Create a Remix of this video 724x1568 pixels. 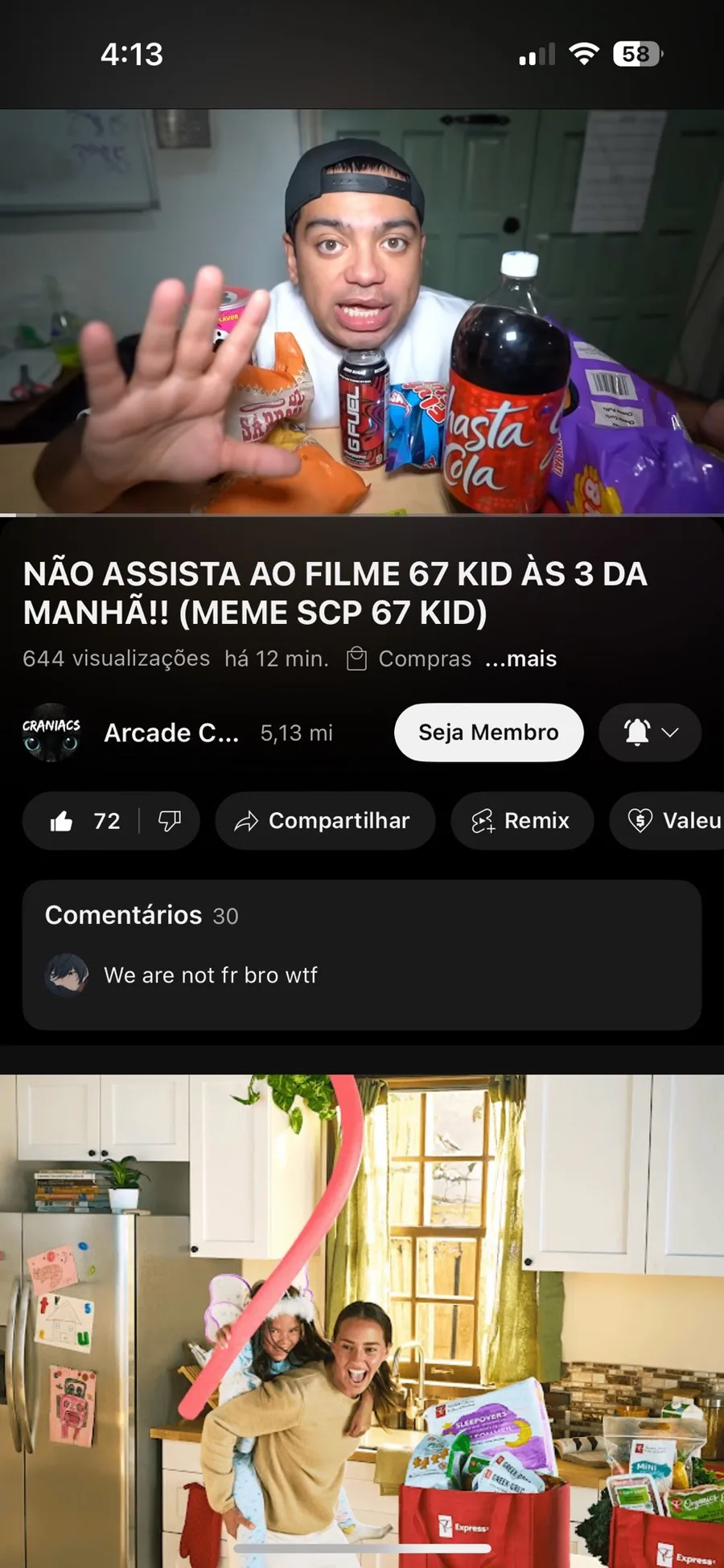click(x=522, y=821)
